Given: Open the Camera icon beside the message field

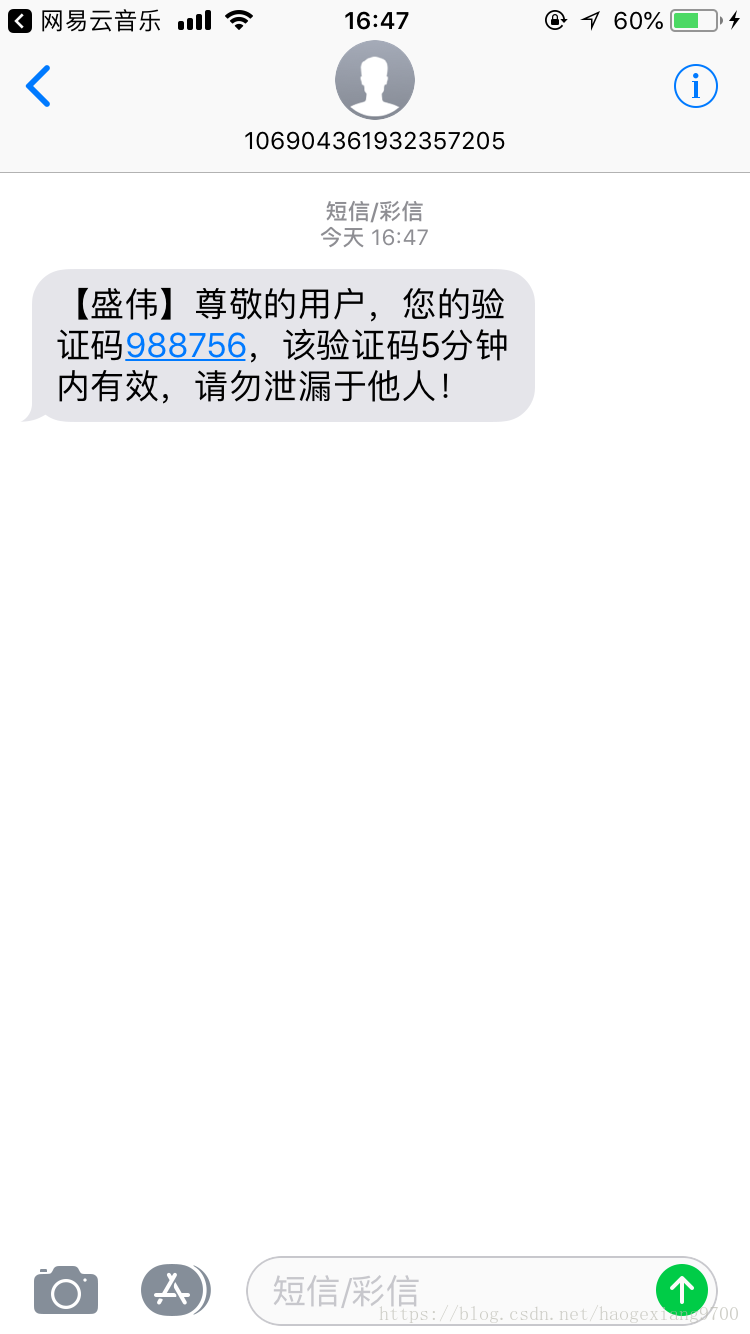Looking at the screenshot, I should click(65, 1289).
